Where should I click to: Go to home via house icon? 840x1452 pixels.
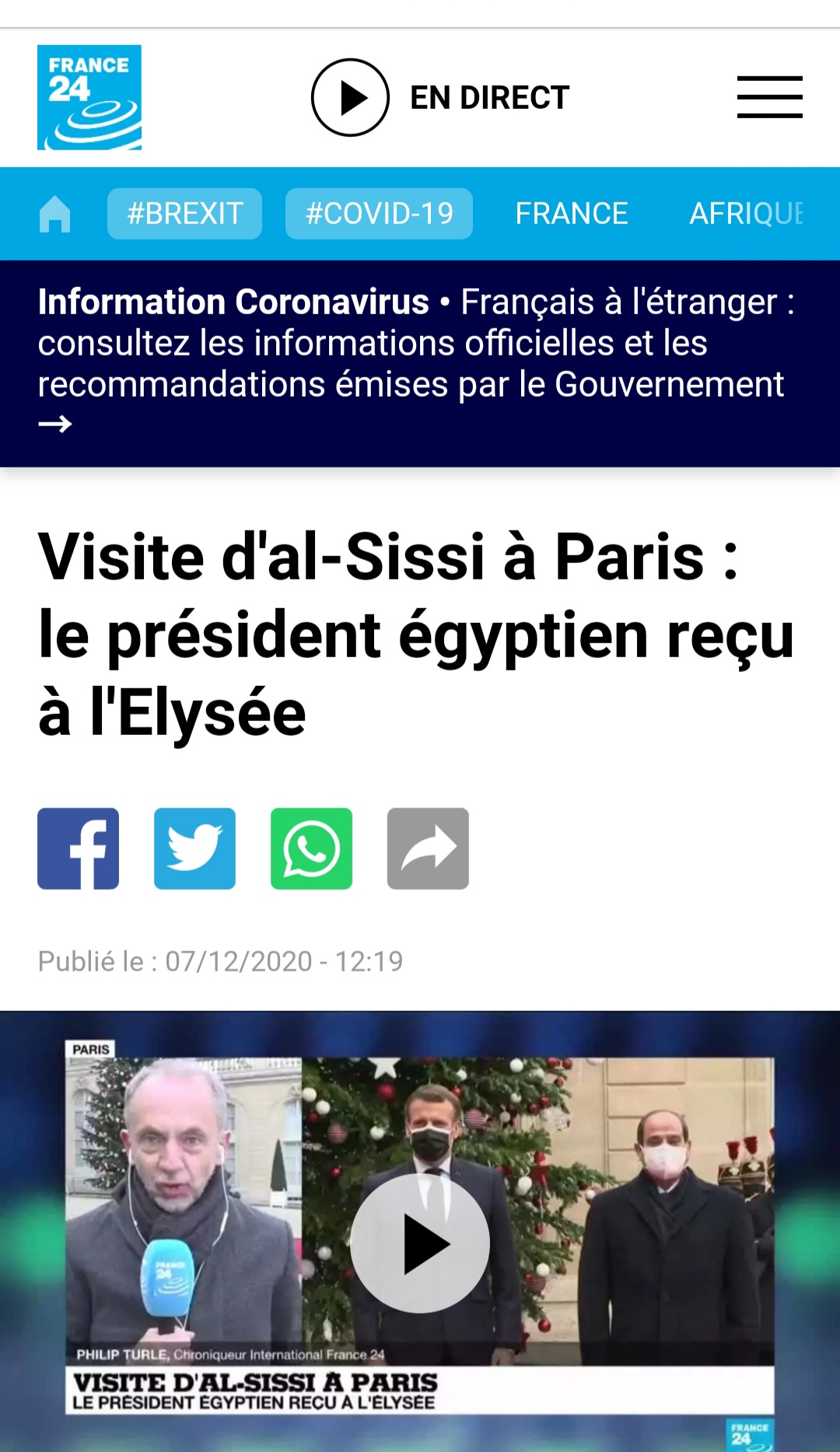pos(55,214)
